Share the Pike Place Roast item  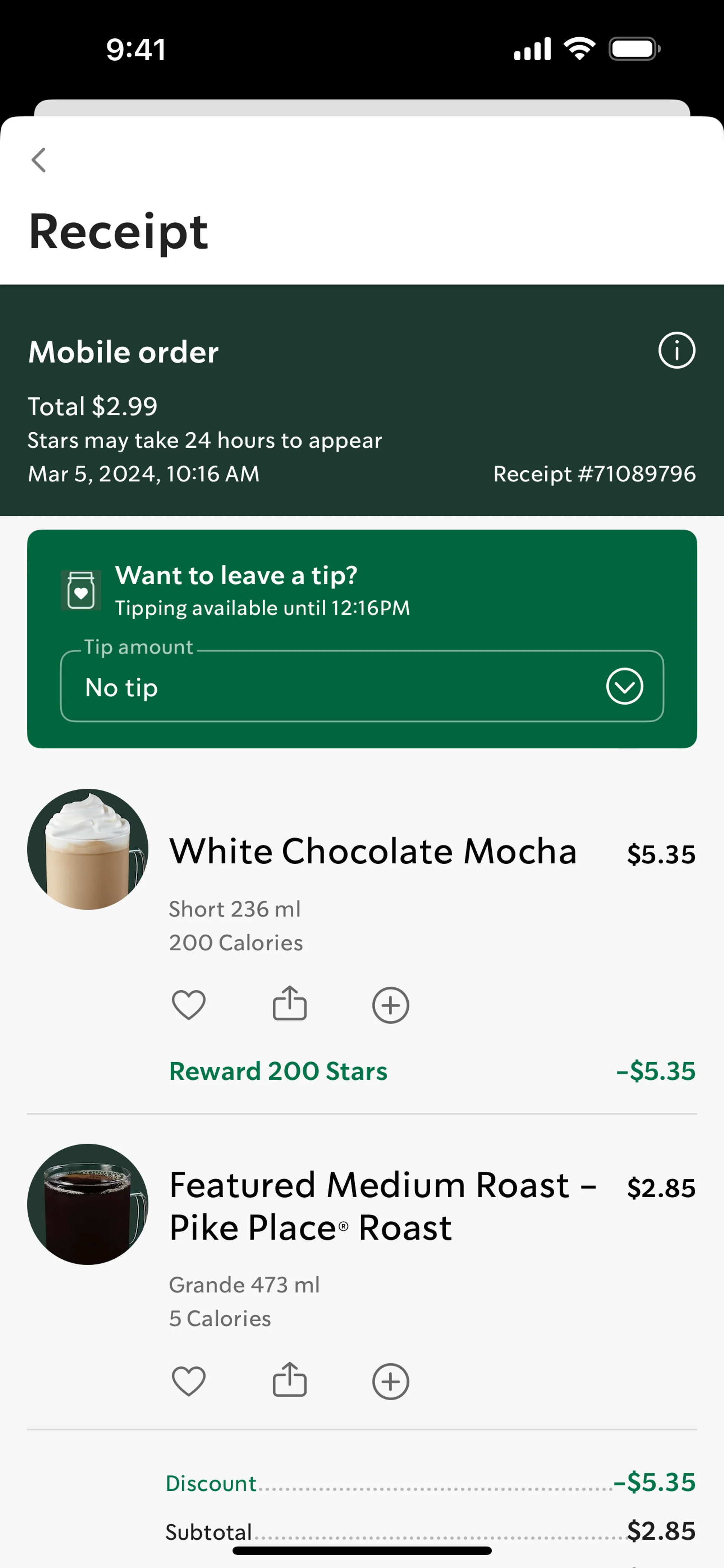tap(289, 1379)
